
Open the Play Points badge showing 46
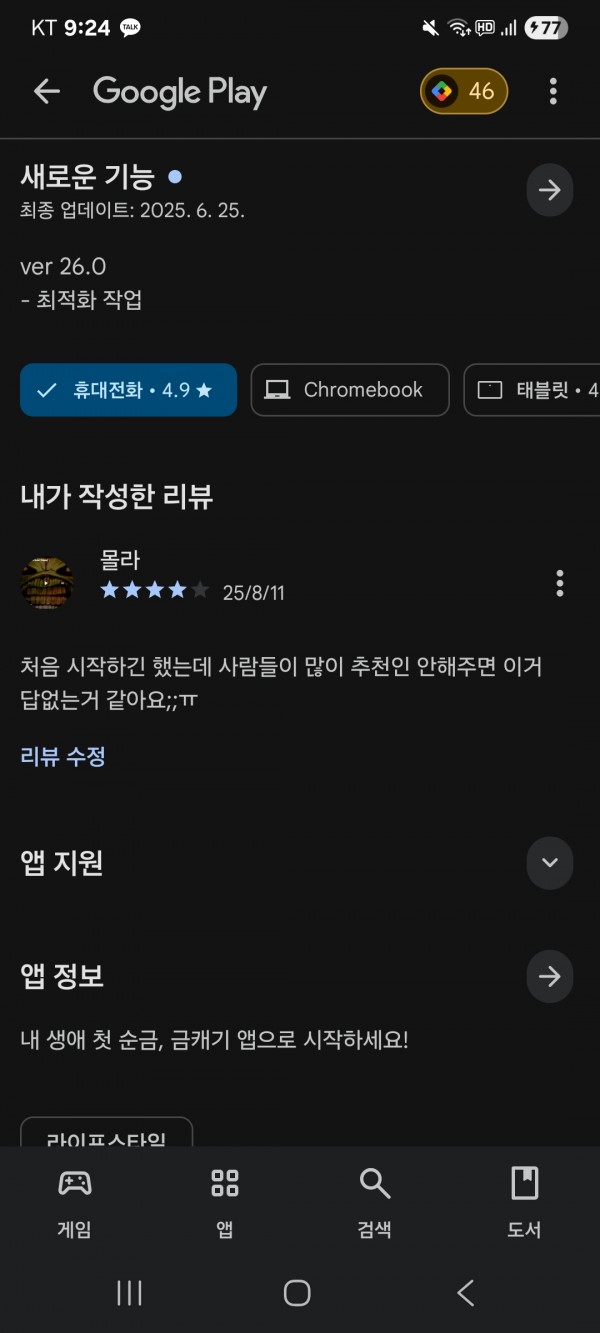click(x=464, y=92)
